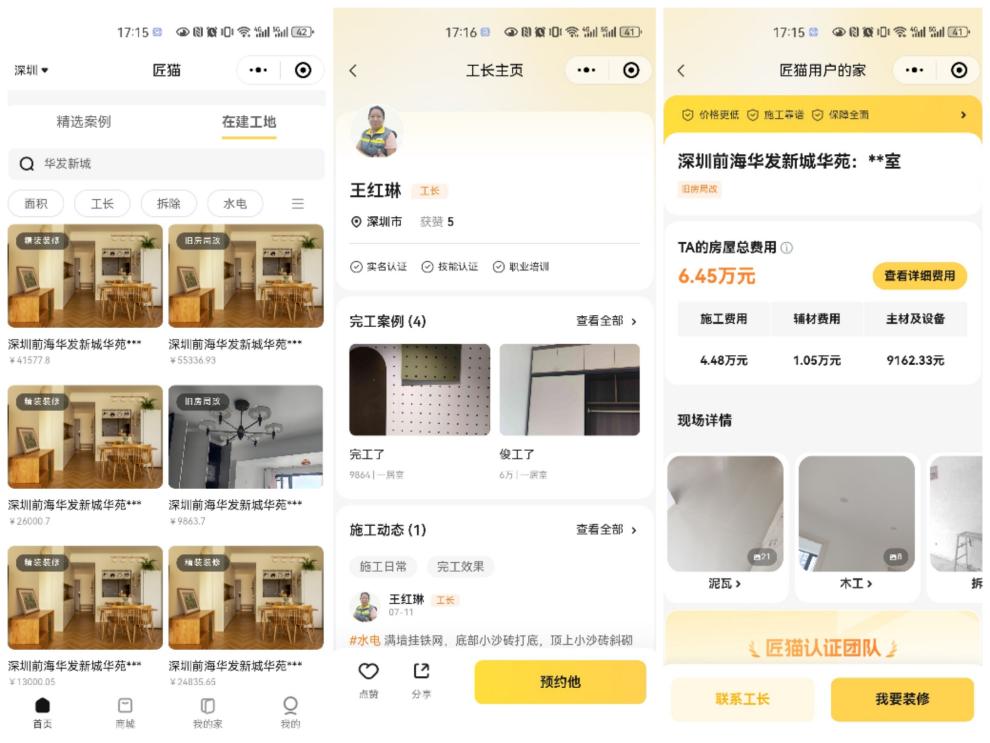Switch to the 精选案例 tab

pos(84,122)
